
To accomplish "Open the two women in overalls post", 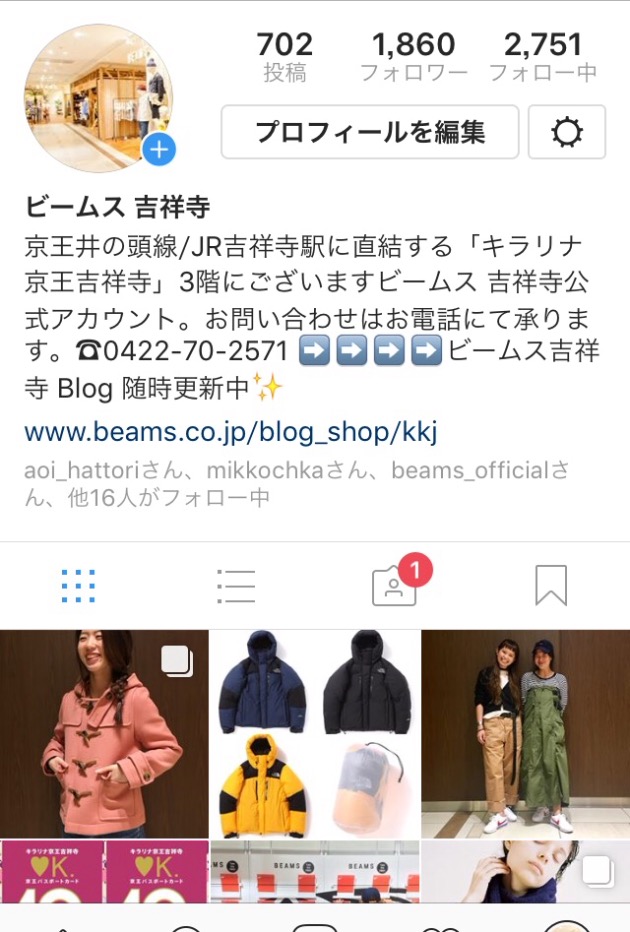I will (x=526, y=734).
